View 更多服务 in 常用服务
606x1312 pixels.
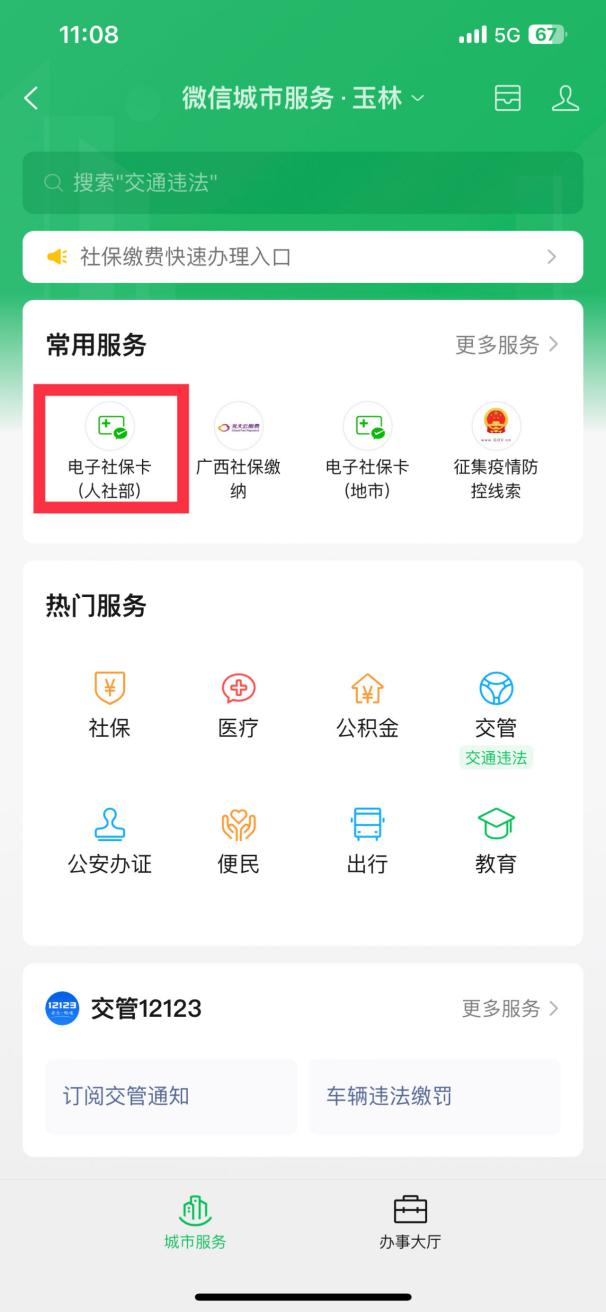pyautogui.click(x=506, y=345)
